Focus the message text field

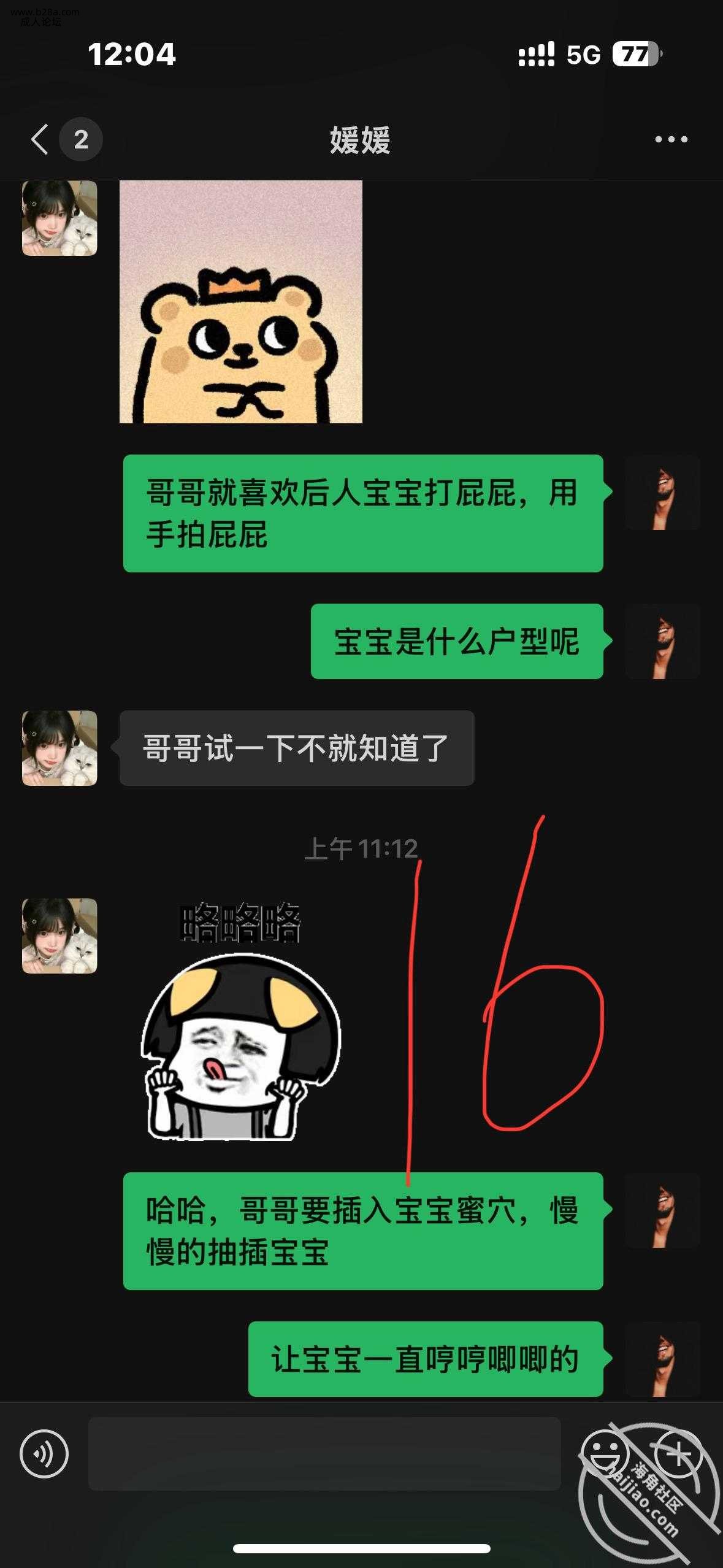coord(324,1453)
